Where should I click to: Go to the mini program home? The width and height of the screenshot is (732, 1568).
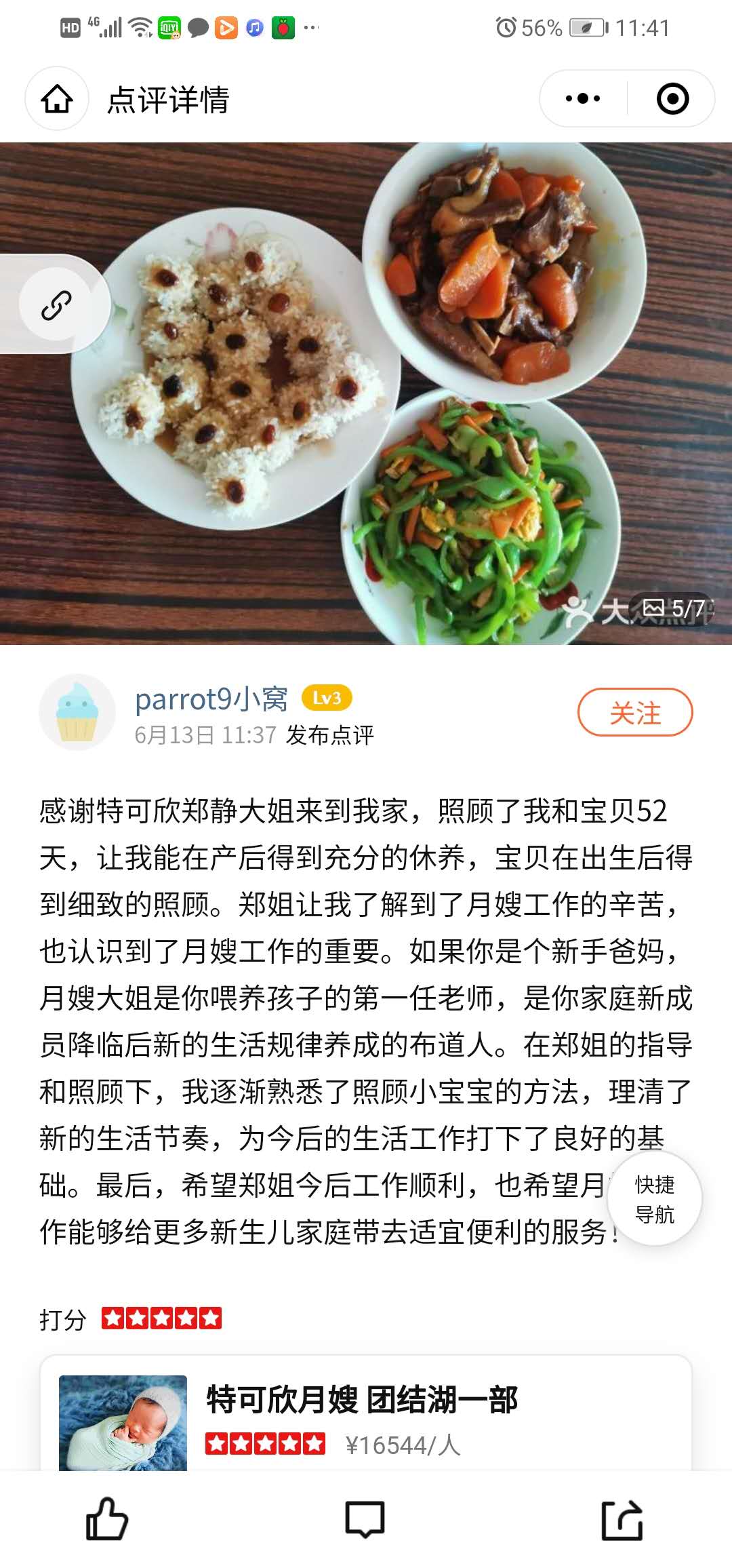click(x=57, y=99)
